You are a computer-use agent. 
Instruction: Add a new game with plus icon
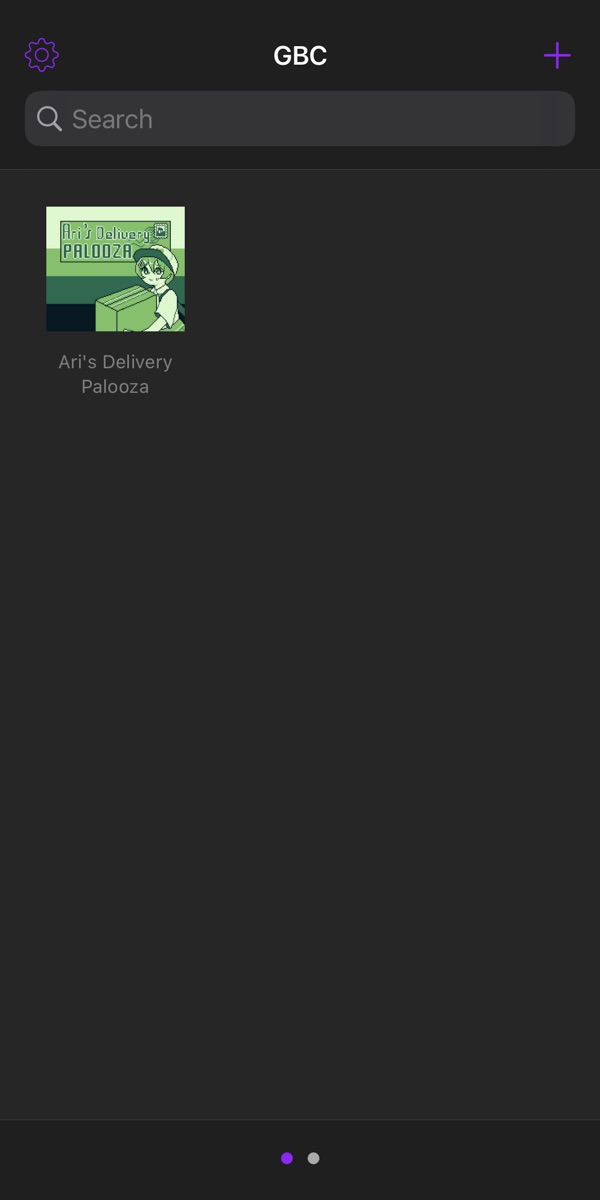click(x=557, y=55)
